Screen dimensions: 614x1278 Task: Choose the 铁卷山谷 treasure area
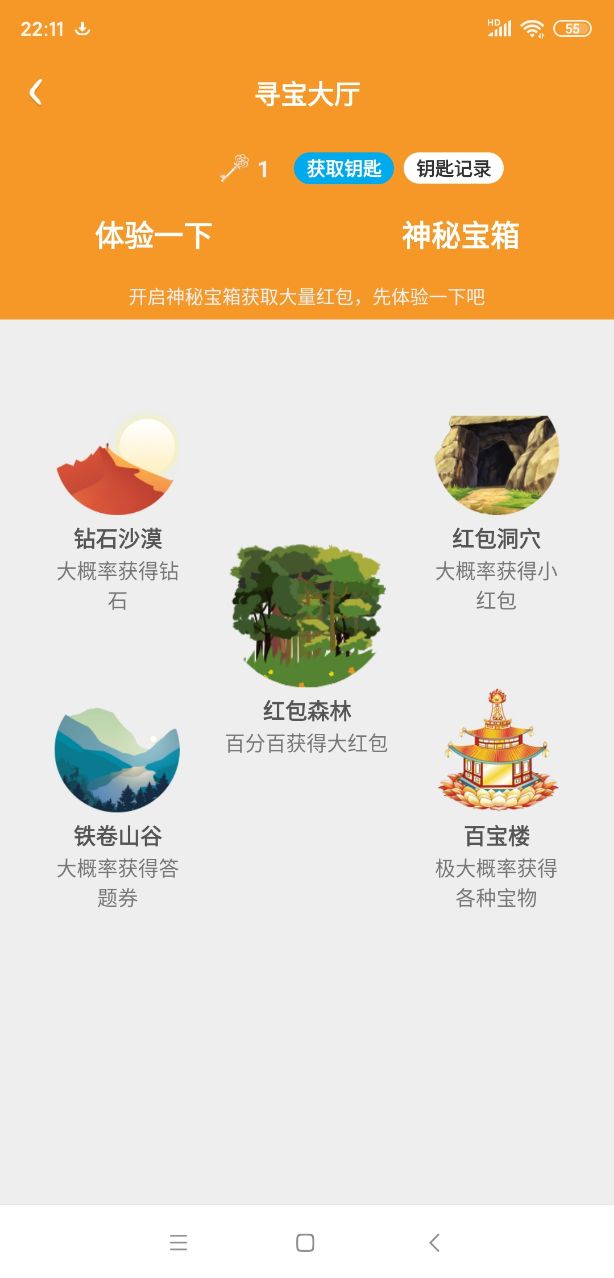[x=117, y=760]
